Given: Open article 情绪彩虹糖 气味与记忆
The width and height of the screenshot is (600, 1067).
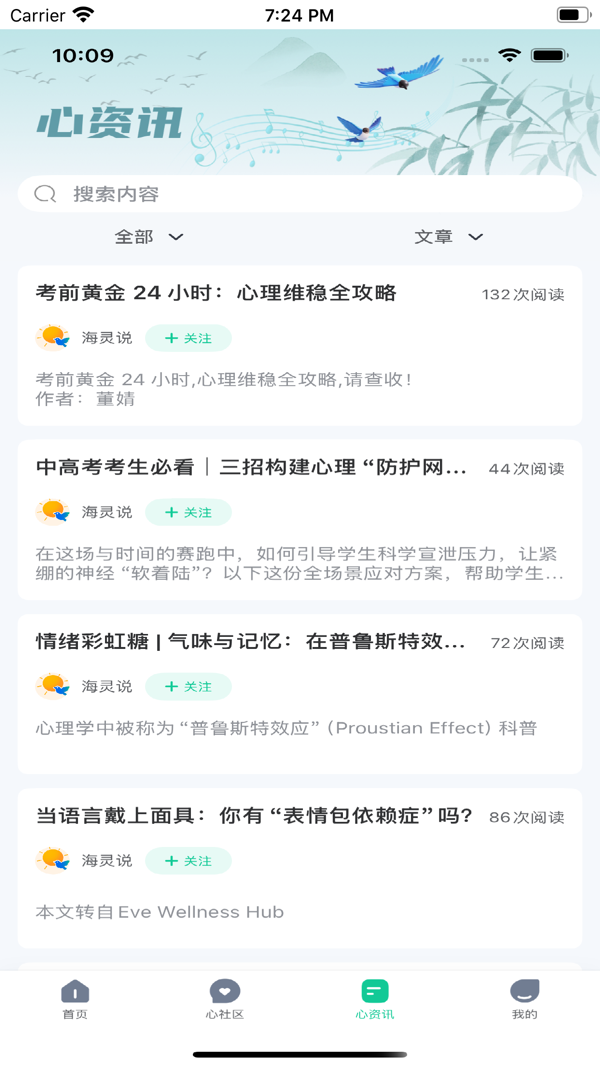Looking at the screenshot, I should (250, 642).
